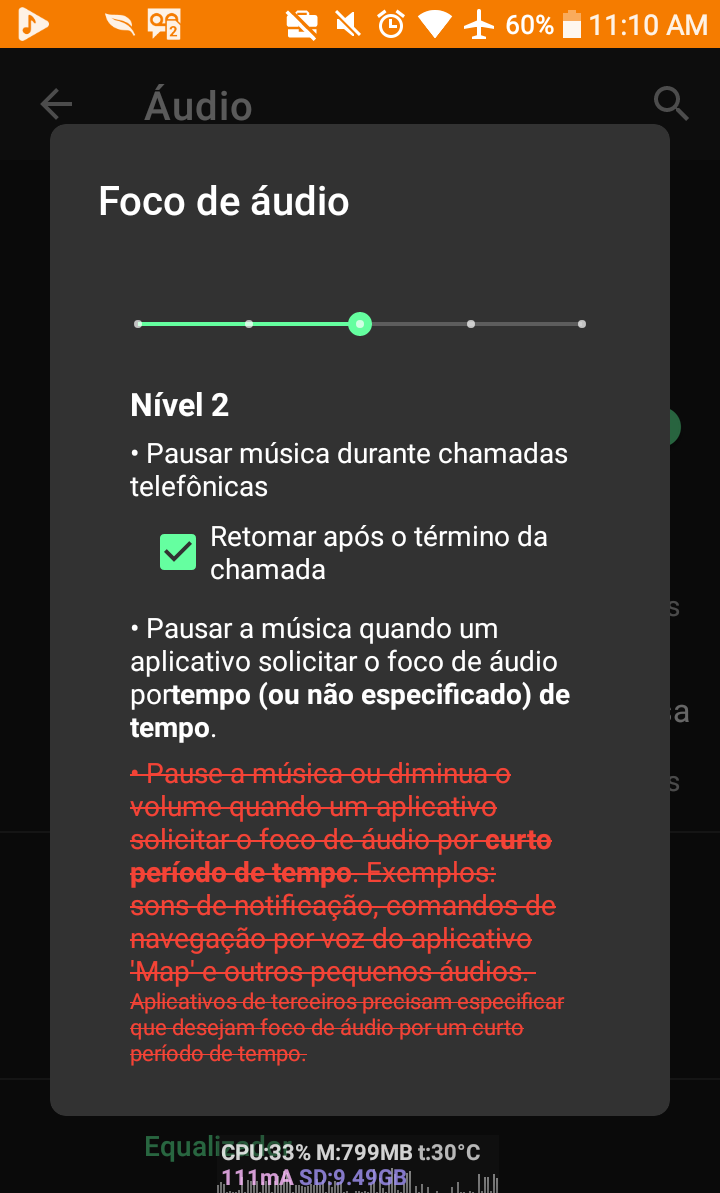Select the fourth dot on the slider

click(x=471, y=324)
